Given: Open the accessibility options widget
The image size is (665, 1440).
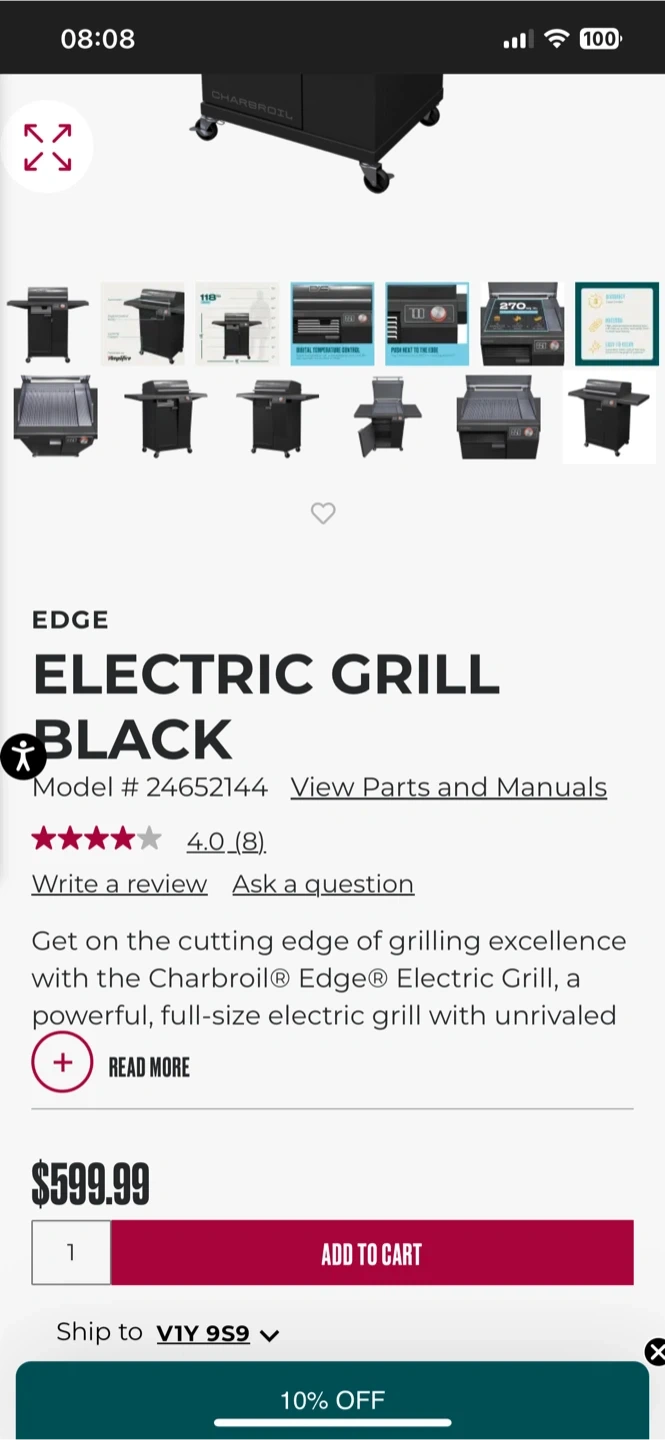Looking at the screenshot, I should [23, 756].
